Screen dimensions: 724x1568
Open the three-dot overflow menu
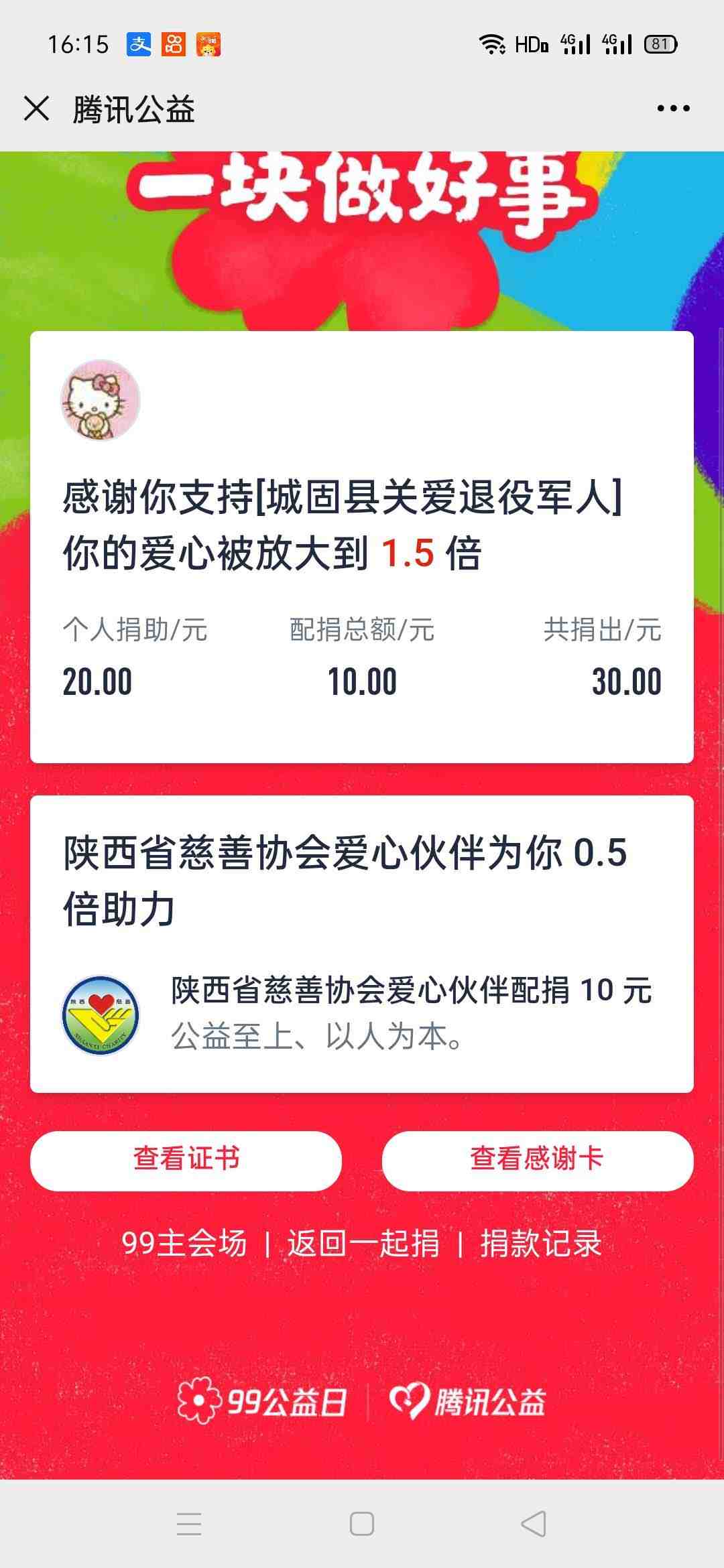[673, 109]
